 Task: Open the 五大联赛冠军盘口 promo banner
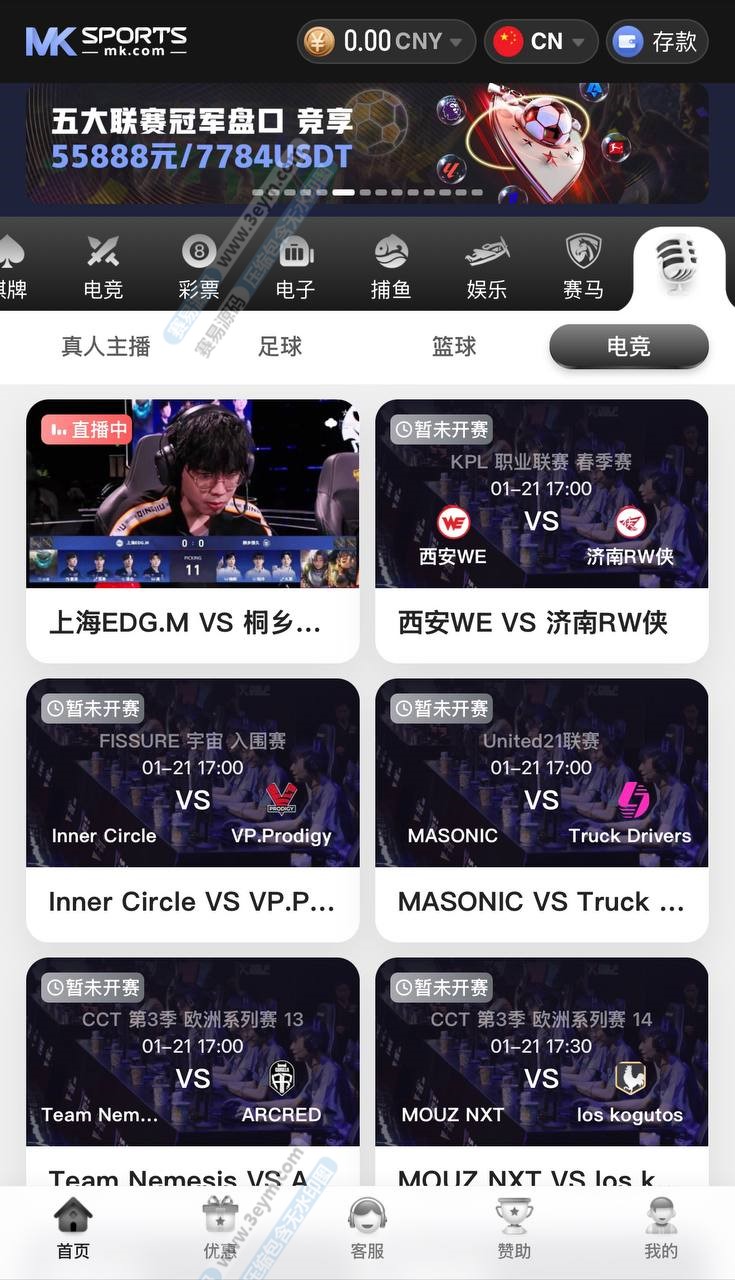tap(367, 143)
